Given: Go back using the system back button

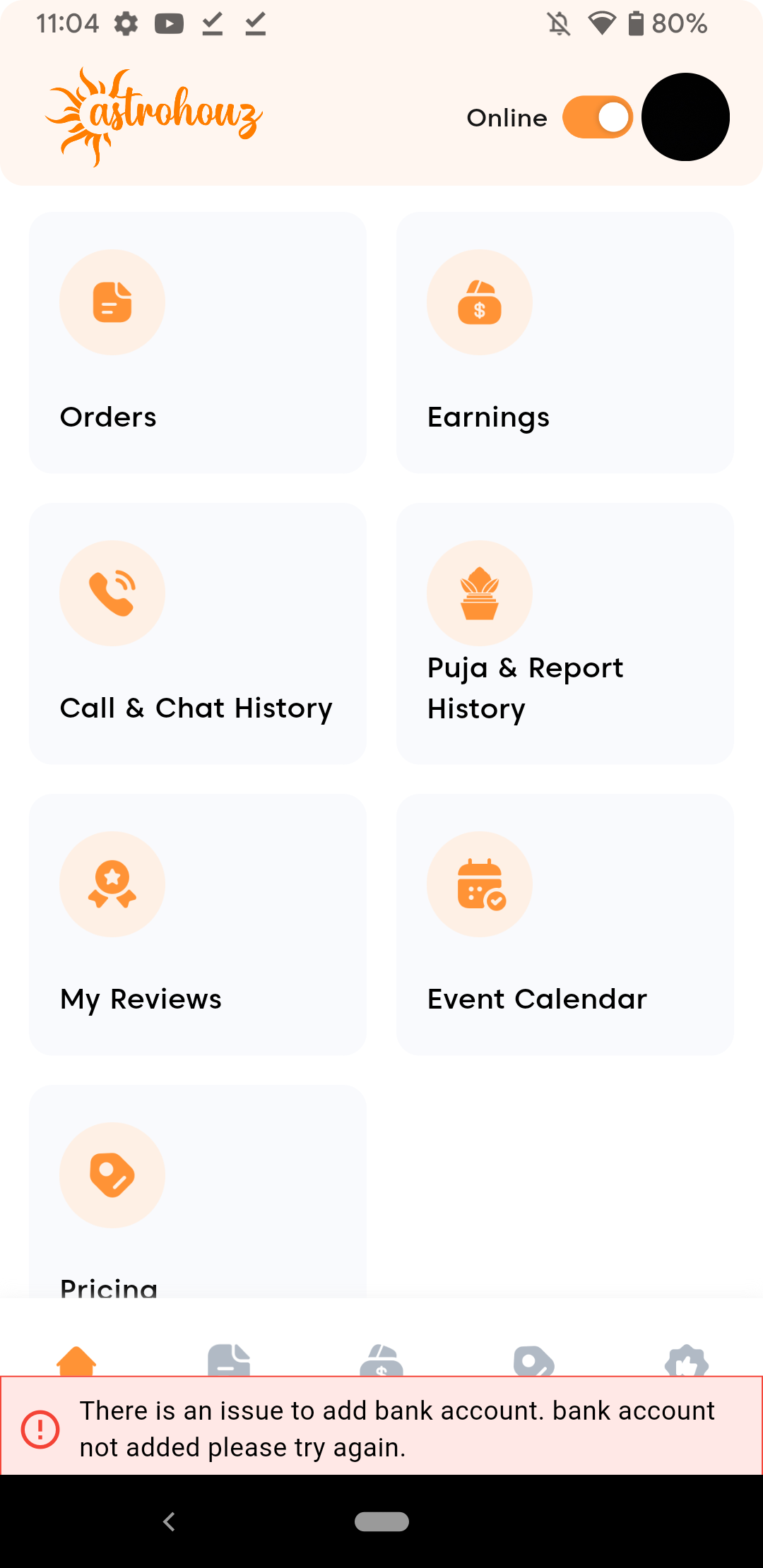Looking at the screenshot, I should pos(169,1521).
